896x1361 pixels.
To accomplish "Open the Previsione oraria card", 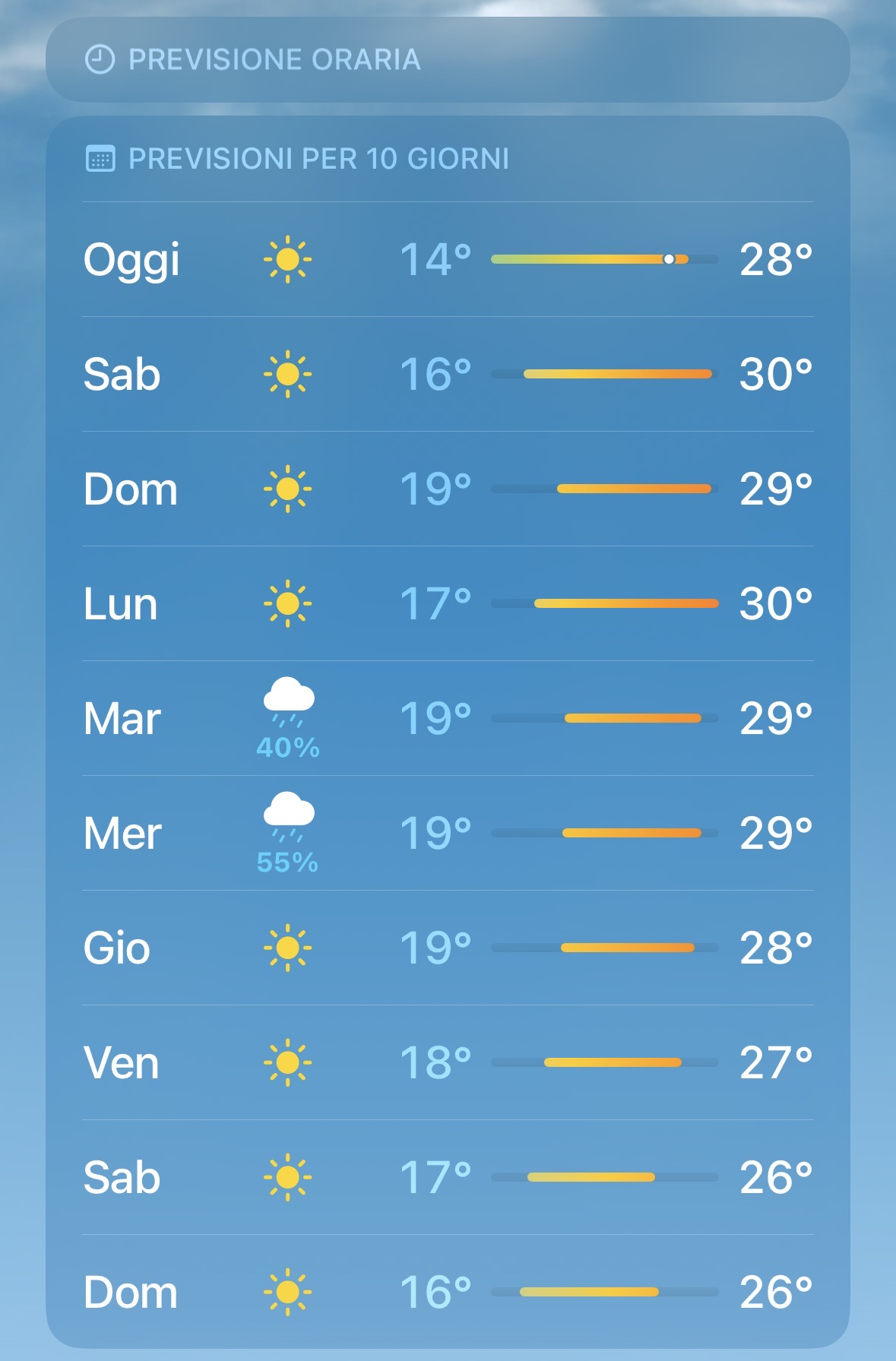I will click(x=448, y=59).
